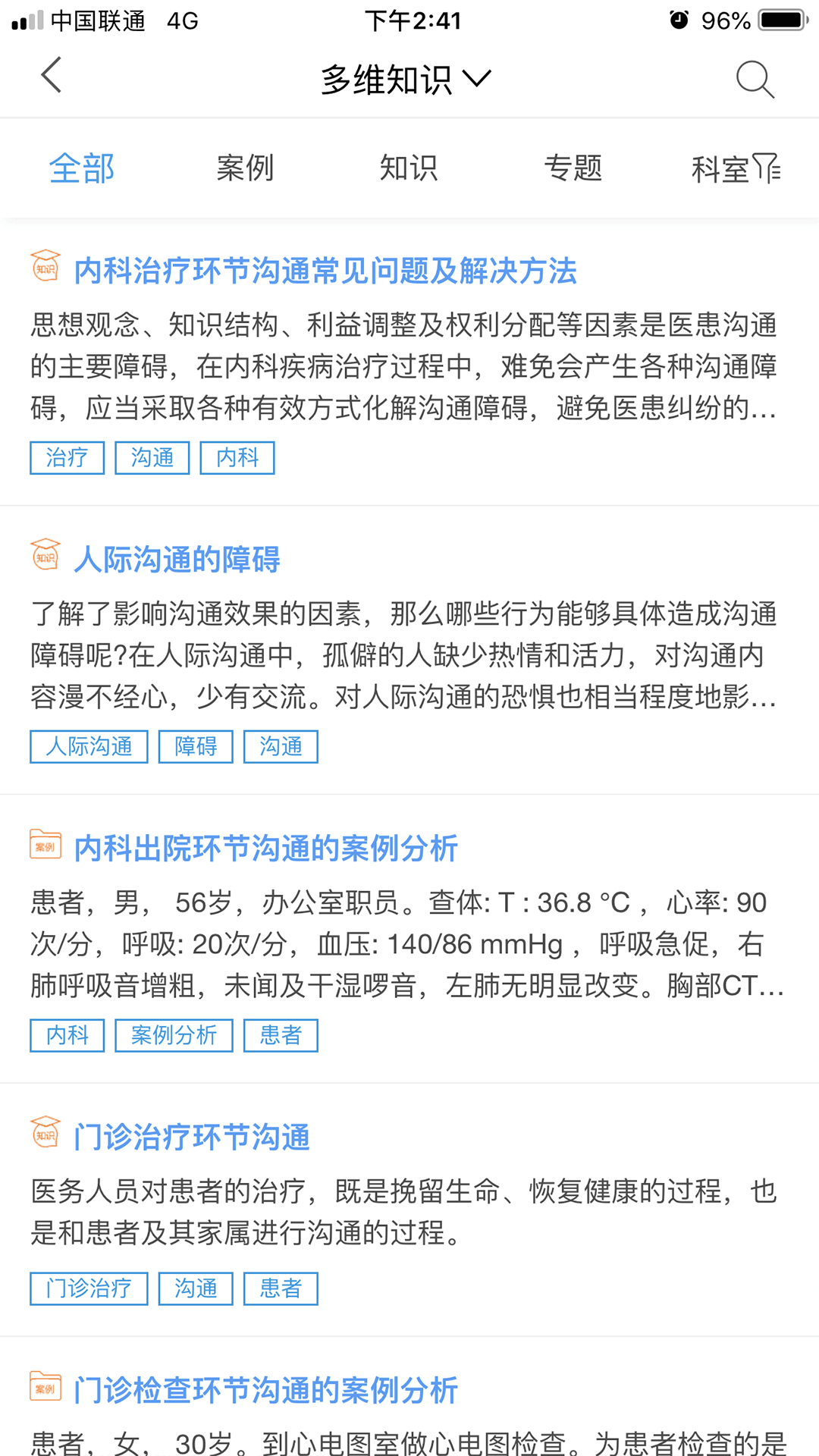Tap the alarm clock icon in status bar
819x1456 pixels.
[677, 20]
